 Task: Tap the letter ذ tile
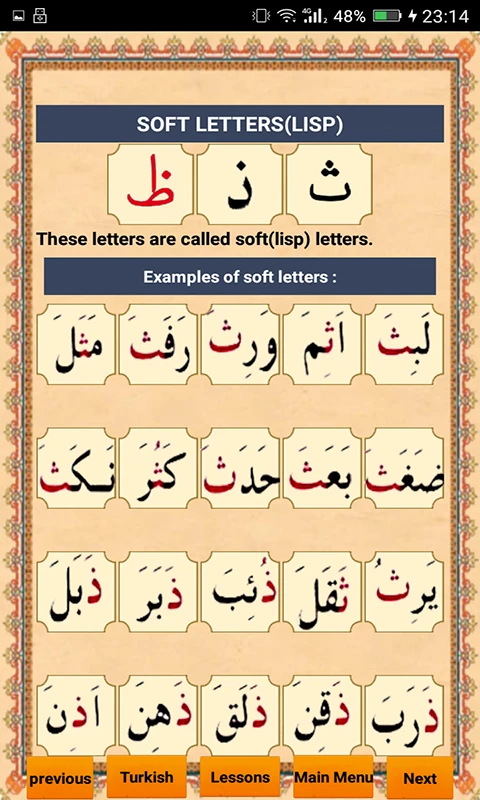tap(240, 185)
